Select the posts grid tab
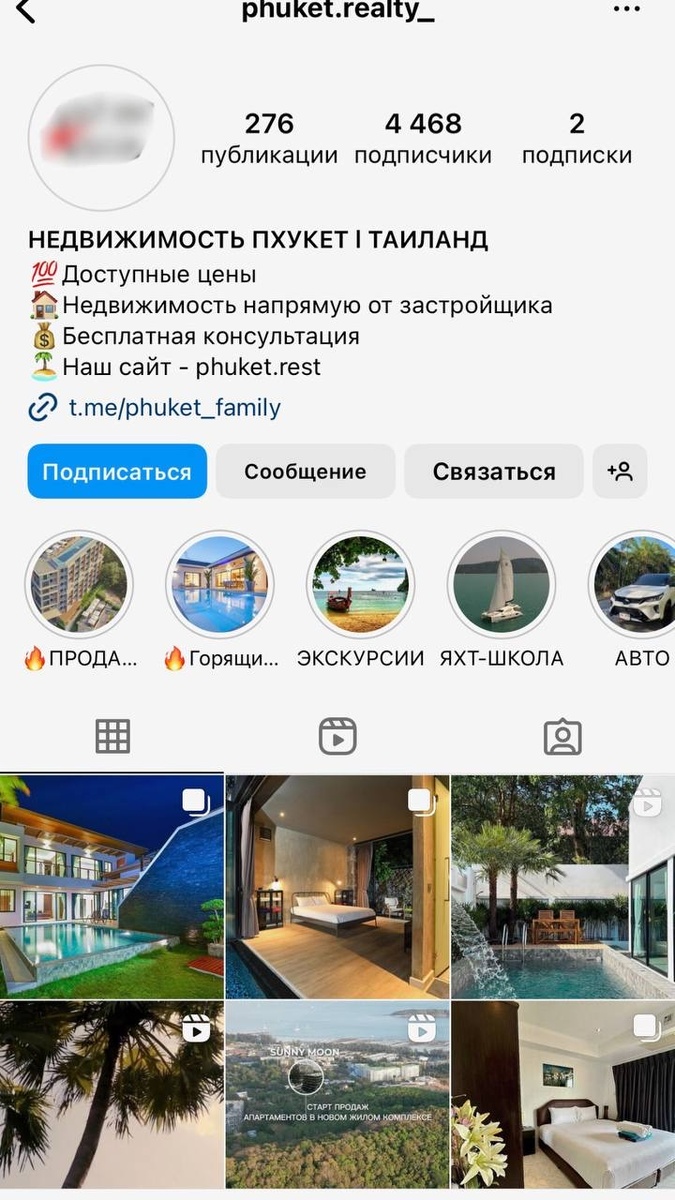Viewport: 675px width, 1200px height. 113,737
